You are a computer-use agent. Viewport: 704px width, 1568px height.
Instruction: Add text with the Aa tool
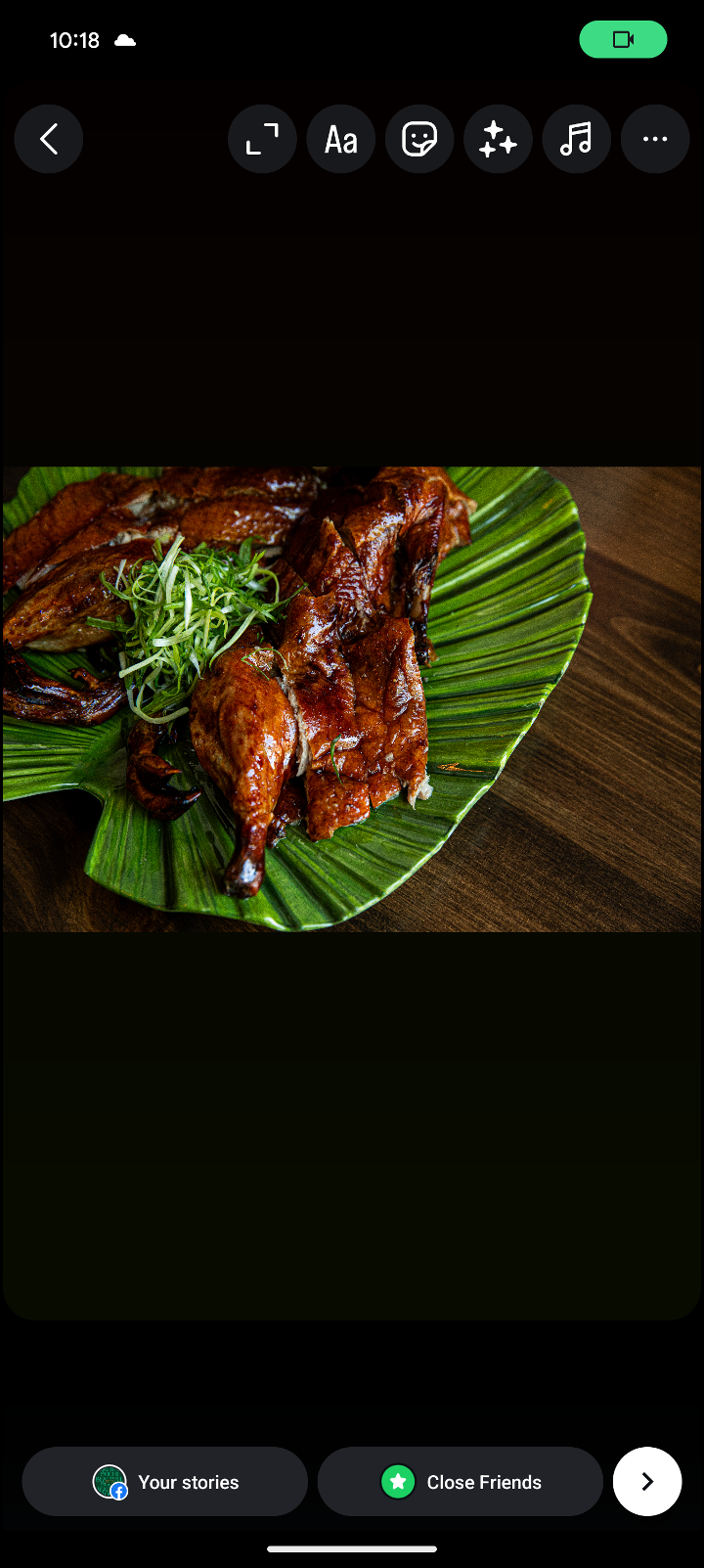341,139
